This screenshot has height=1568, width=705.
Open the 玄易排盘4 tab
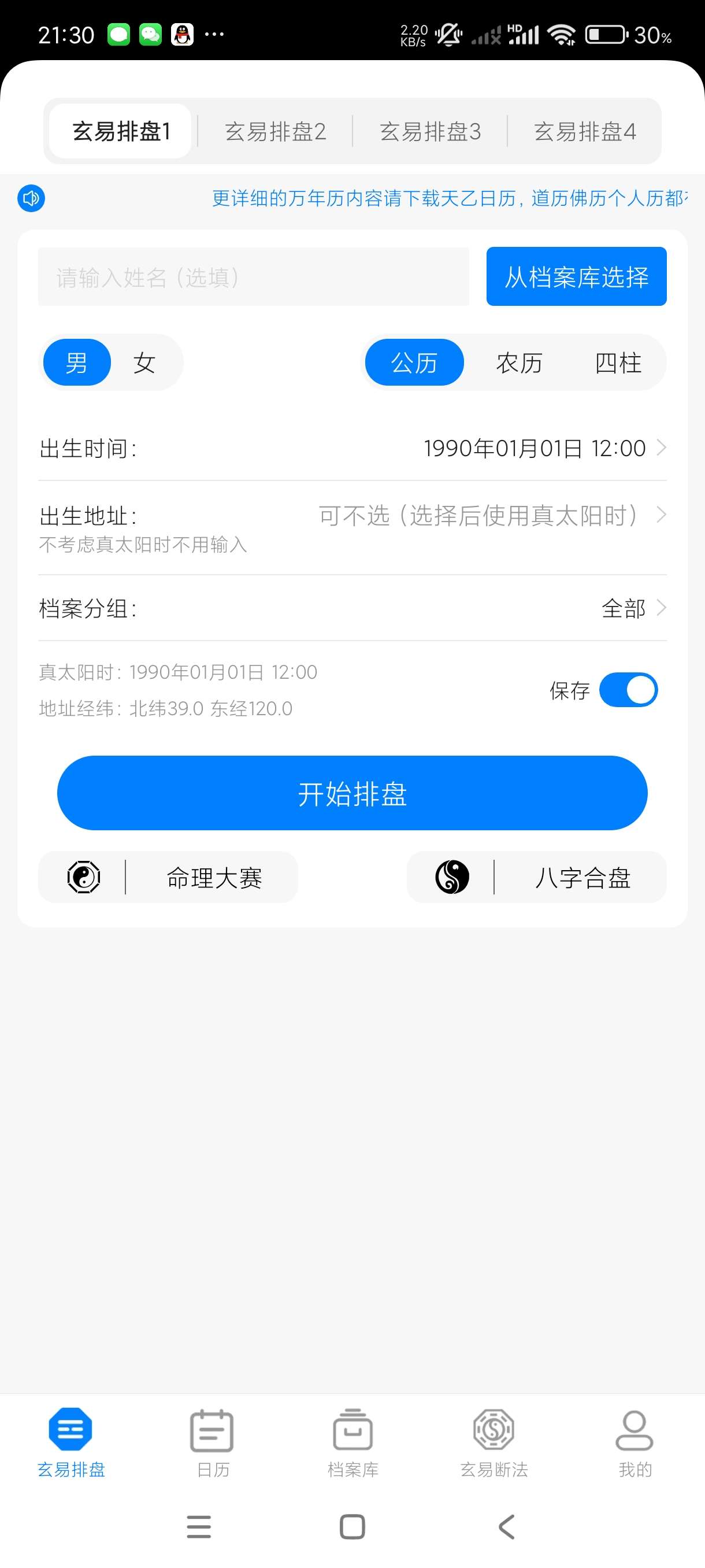tap(585, 131)
